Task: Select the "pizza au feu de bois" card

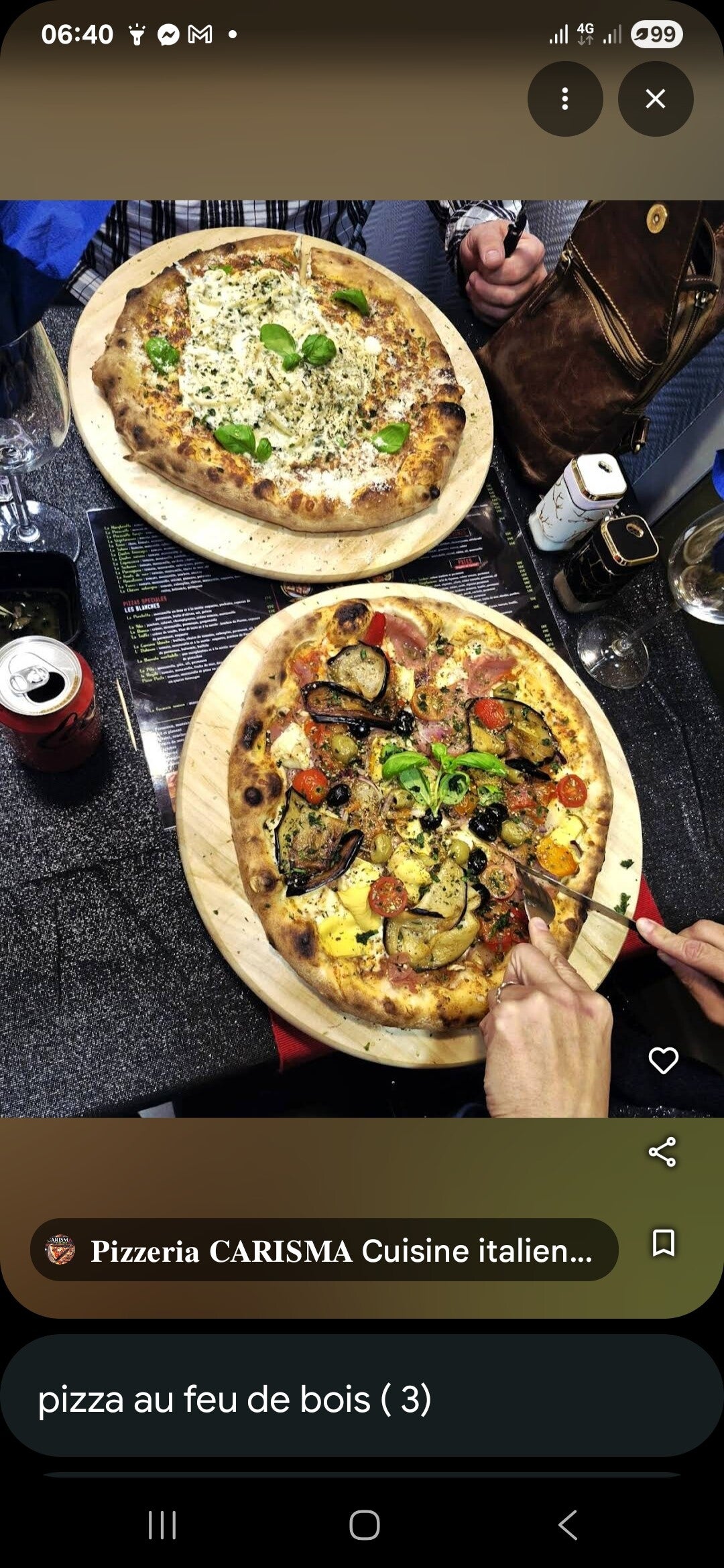Action: pyautogui.click(x=362, y=1399)
